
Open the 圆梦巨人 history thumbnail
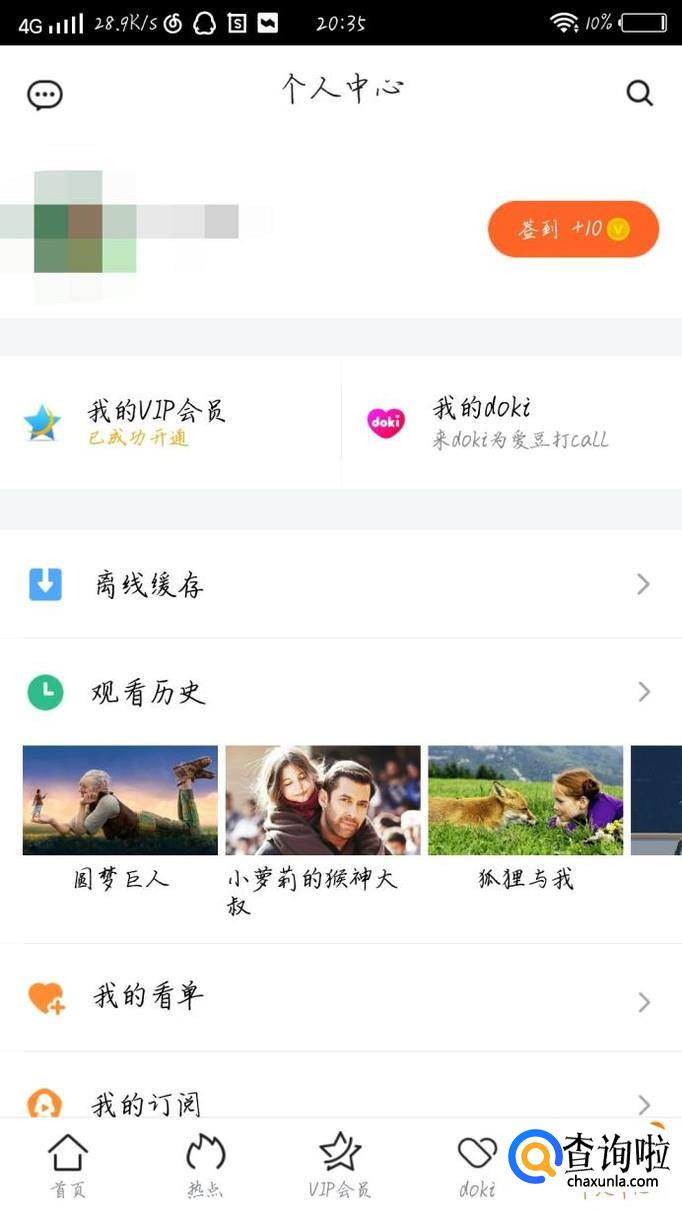[120, 801]
